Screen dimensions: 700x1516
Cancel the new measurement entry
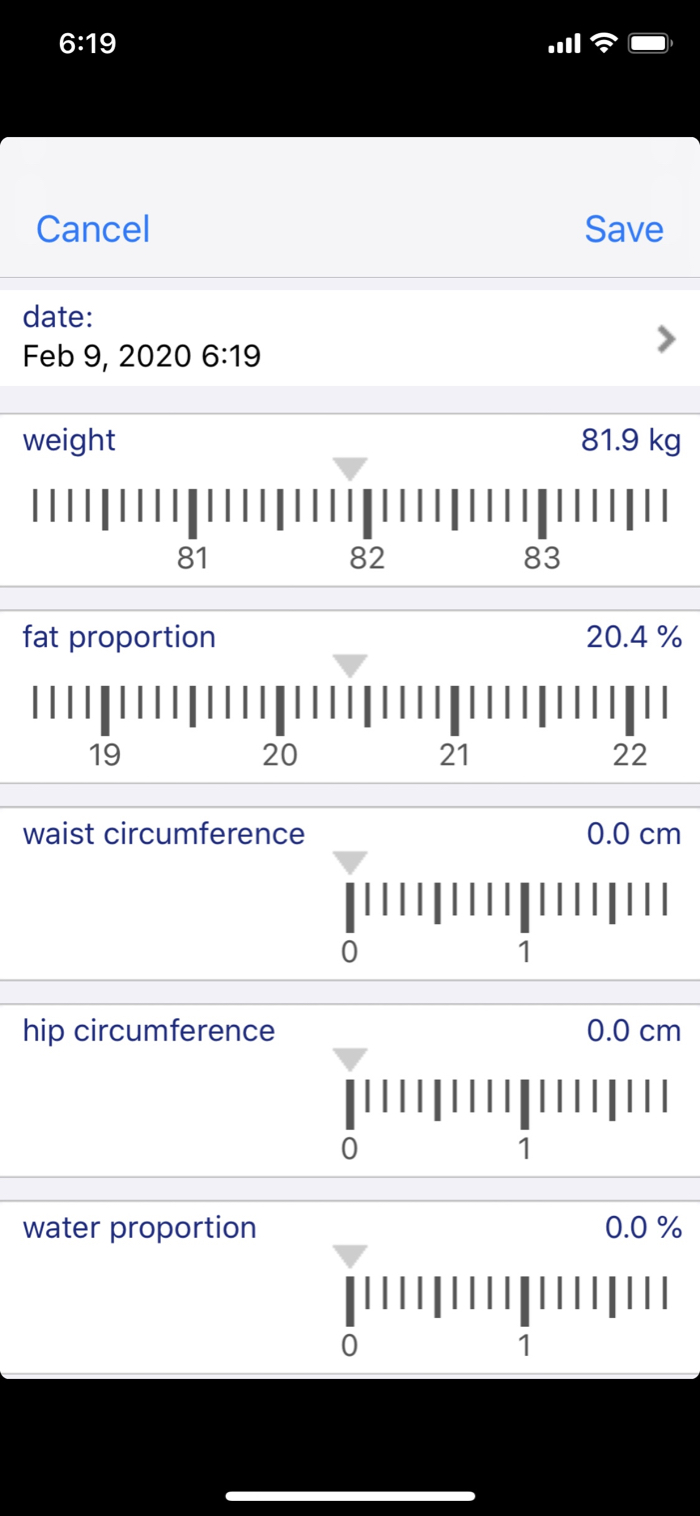pos(93,229)
